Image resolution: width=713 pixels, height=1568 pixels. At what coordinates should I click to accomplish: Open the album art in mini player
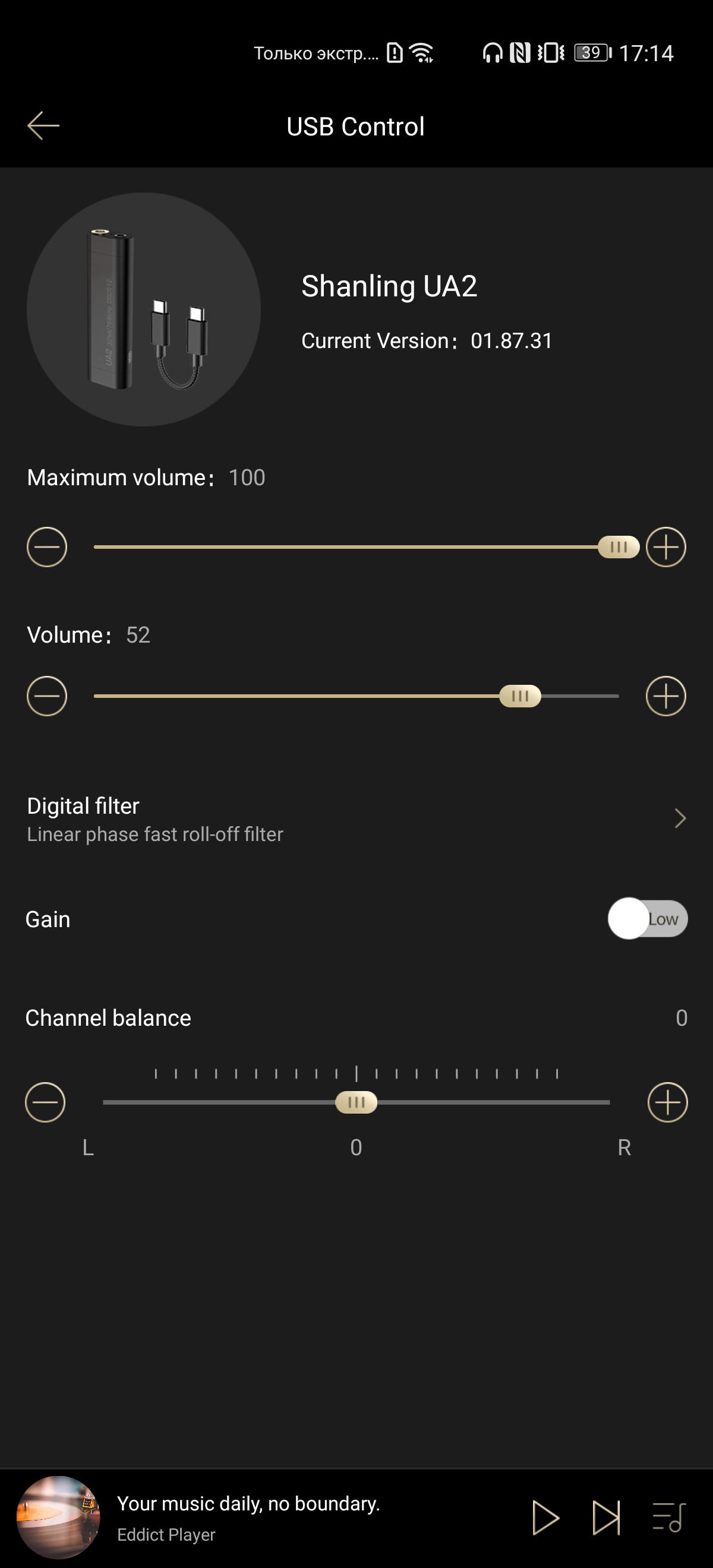coord(58,1518)
